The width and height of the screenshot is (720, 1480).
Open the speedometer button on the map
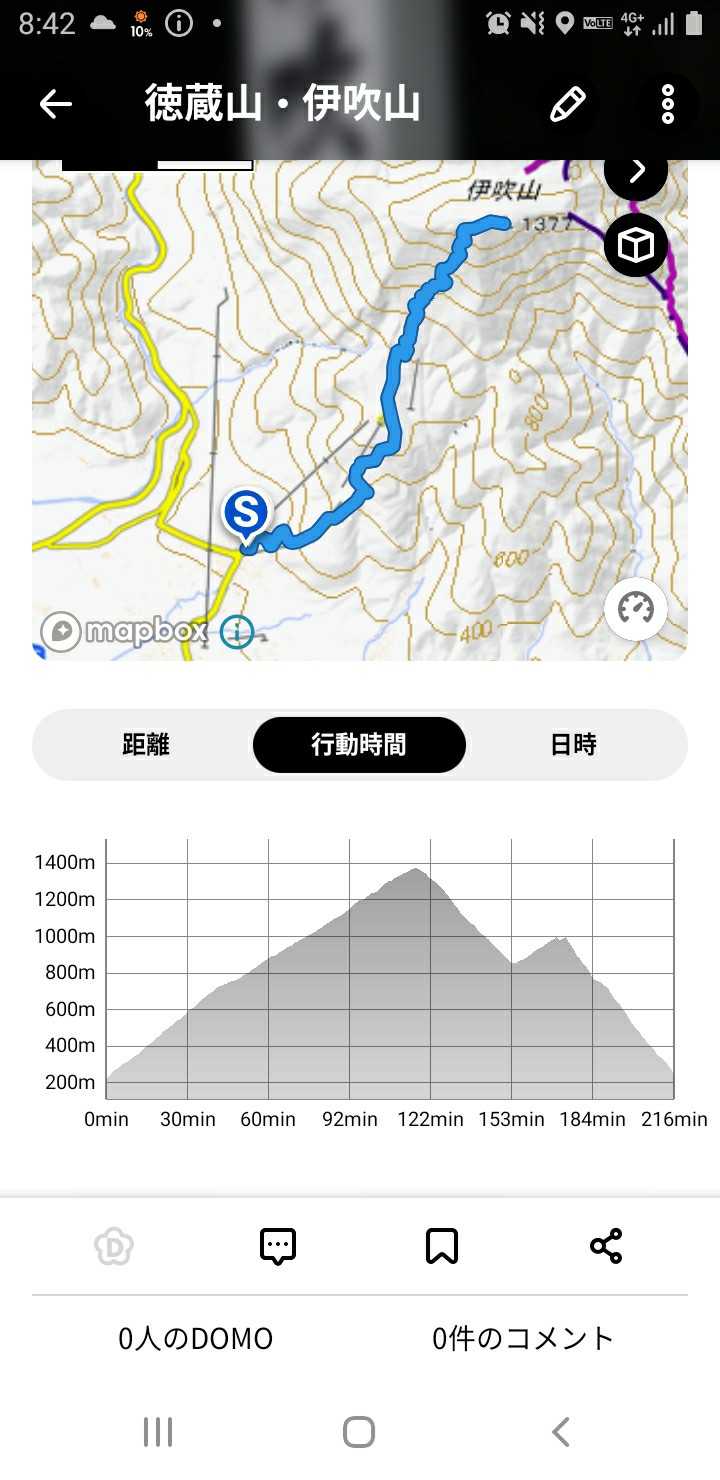636,608
